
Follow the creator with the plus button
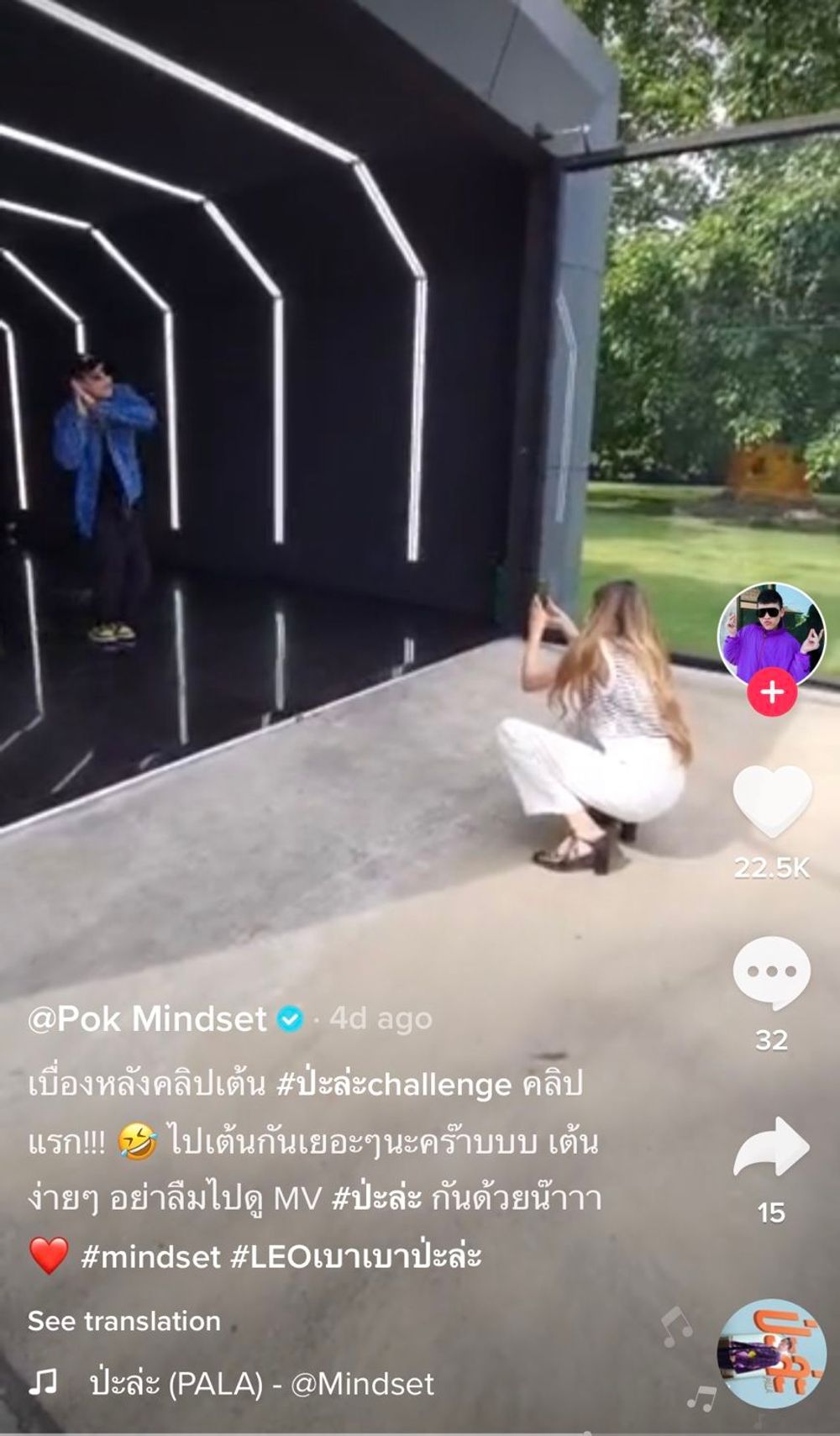772,692
